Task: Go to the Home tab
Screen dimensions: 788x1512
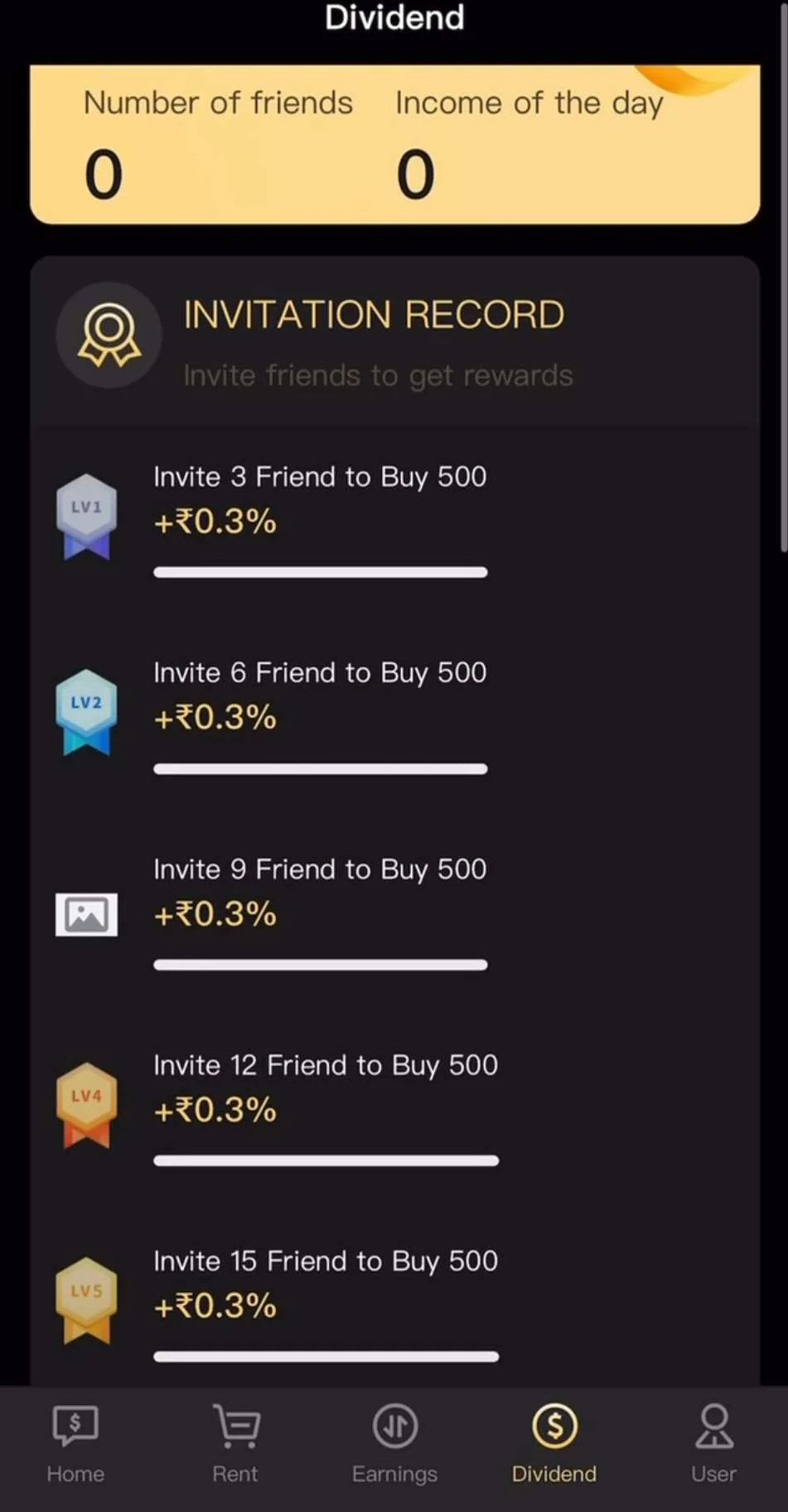Action: pos(75,1444)
